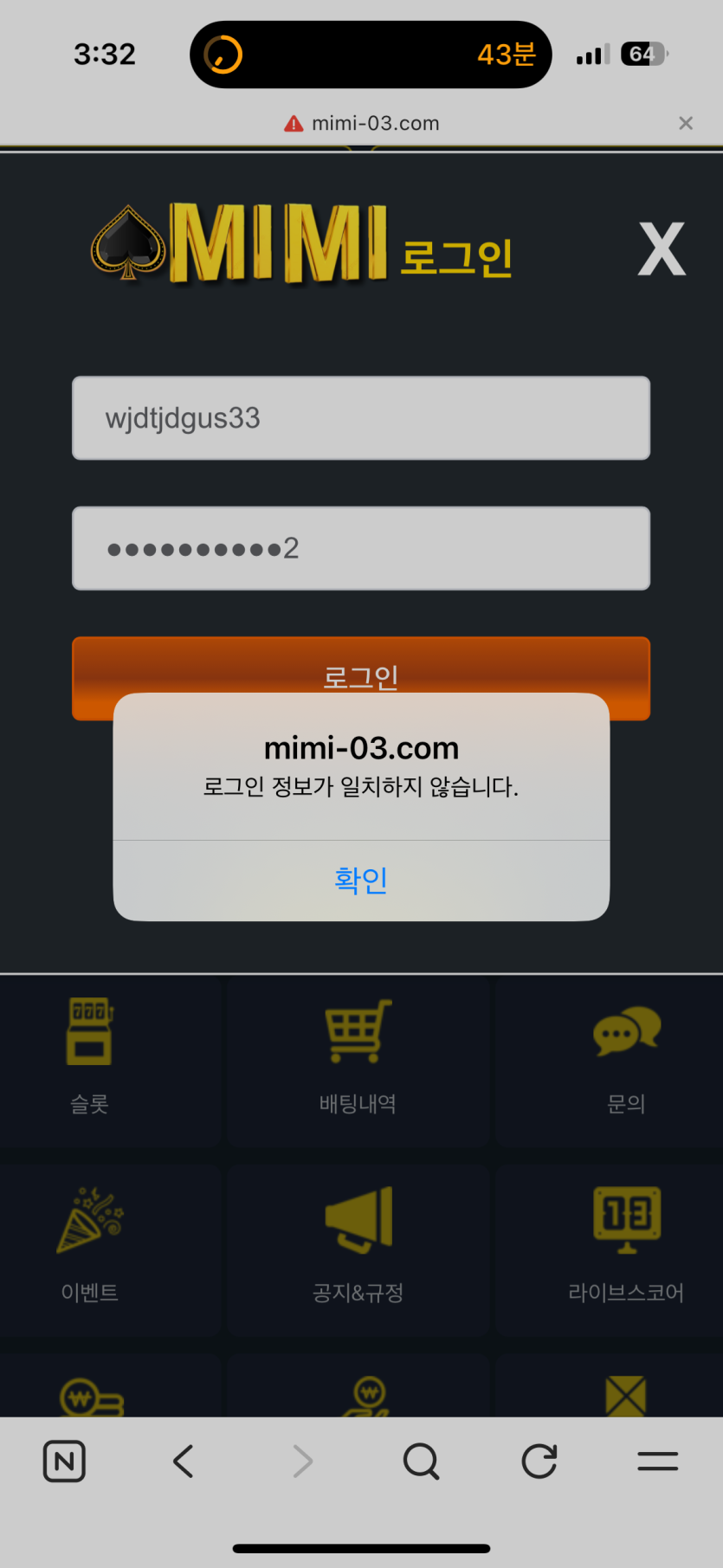This screenshot has width=723, height=1568.
Task: Go to Naver home via N icon
Action: pyautogui.click(x=64, y=1462)
